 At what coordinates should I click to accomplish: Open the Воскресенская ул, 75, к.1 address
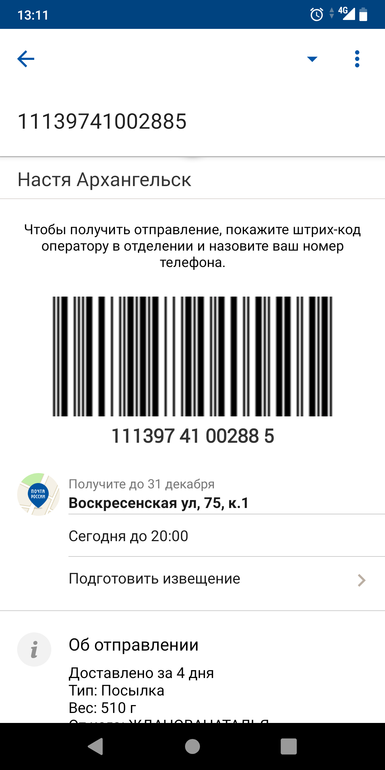coord(159,503)
